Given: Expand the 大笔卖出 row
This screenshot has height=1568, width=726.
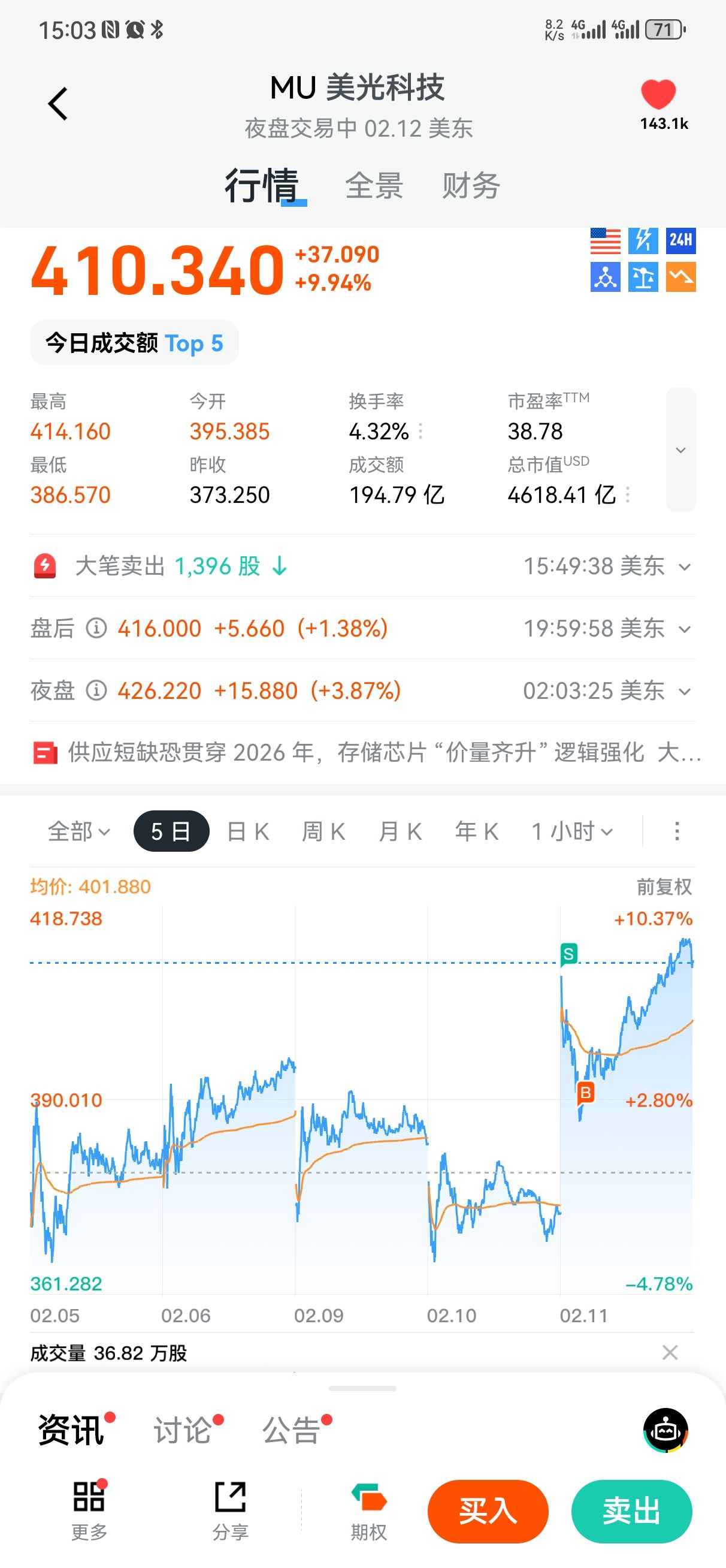Looking at the screenshot, I should (x=684, y=567).
